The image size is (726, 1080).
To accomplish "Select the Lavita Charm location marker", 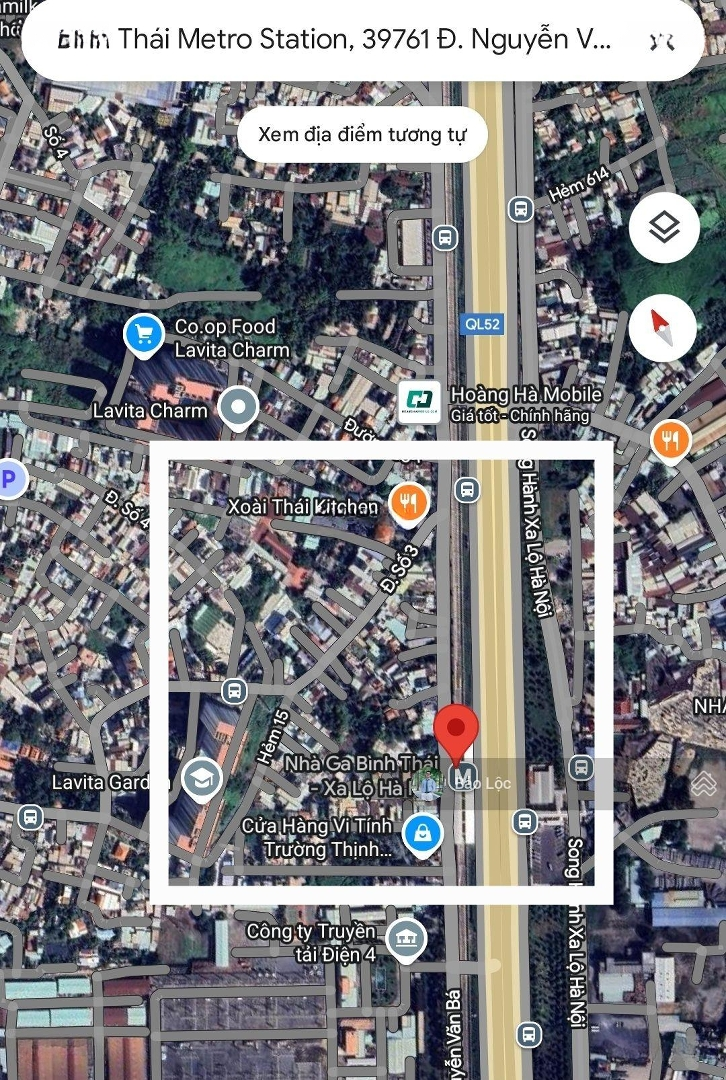I will click(x=239, y=408).
